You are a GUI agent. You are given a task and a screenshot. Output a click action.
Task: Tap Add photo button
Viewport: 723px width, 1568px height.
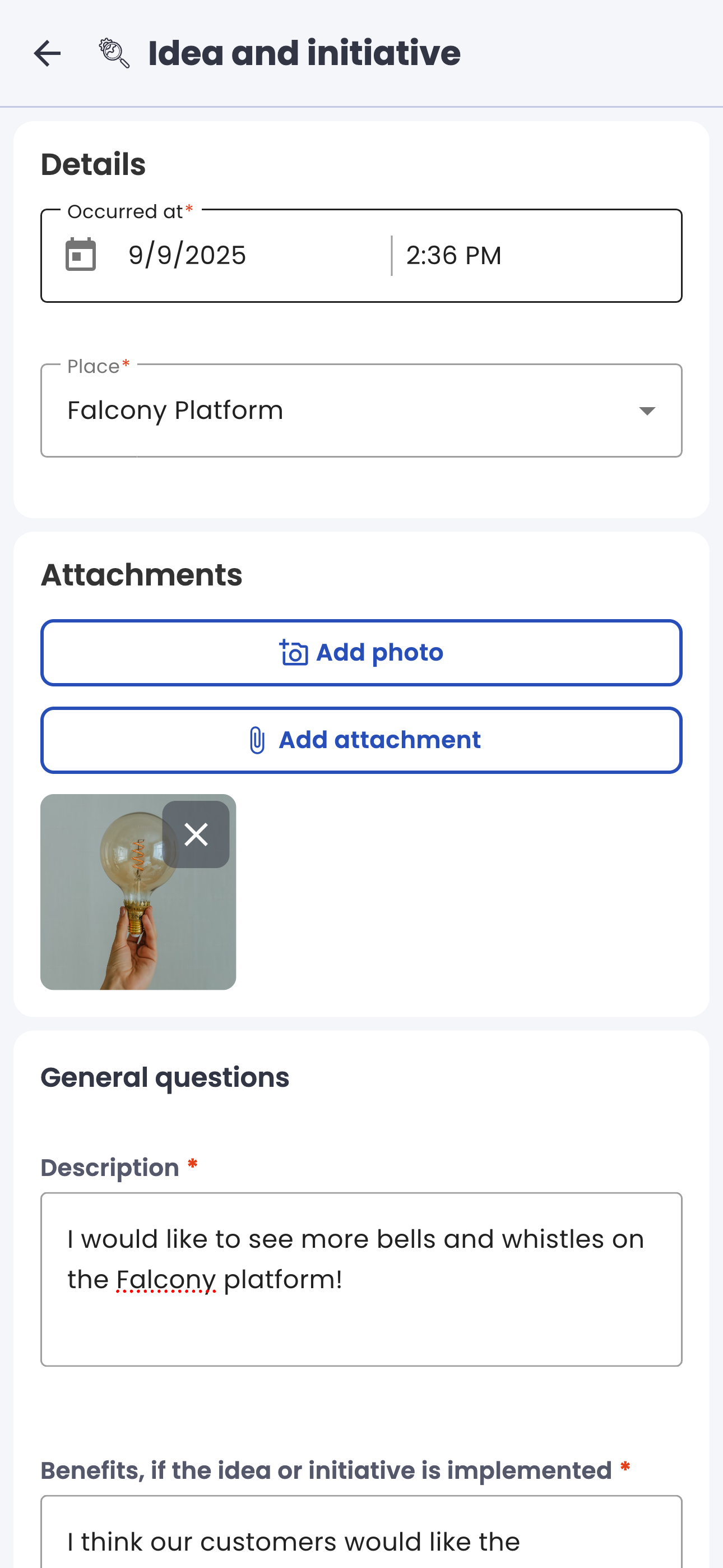(x=361, y=653)
